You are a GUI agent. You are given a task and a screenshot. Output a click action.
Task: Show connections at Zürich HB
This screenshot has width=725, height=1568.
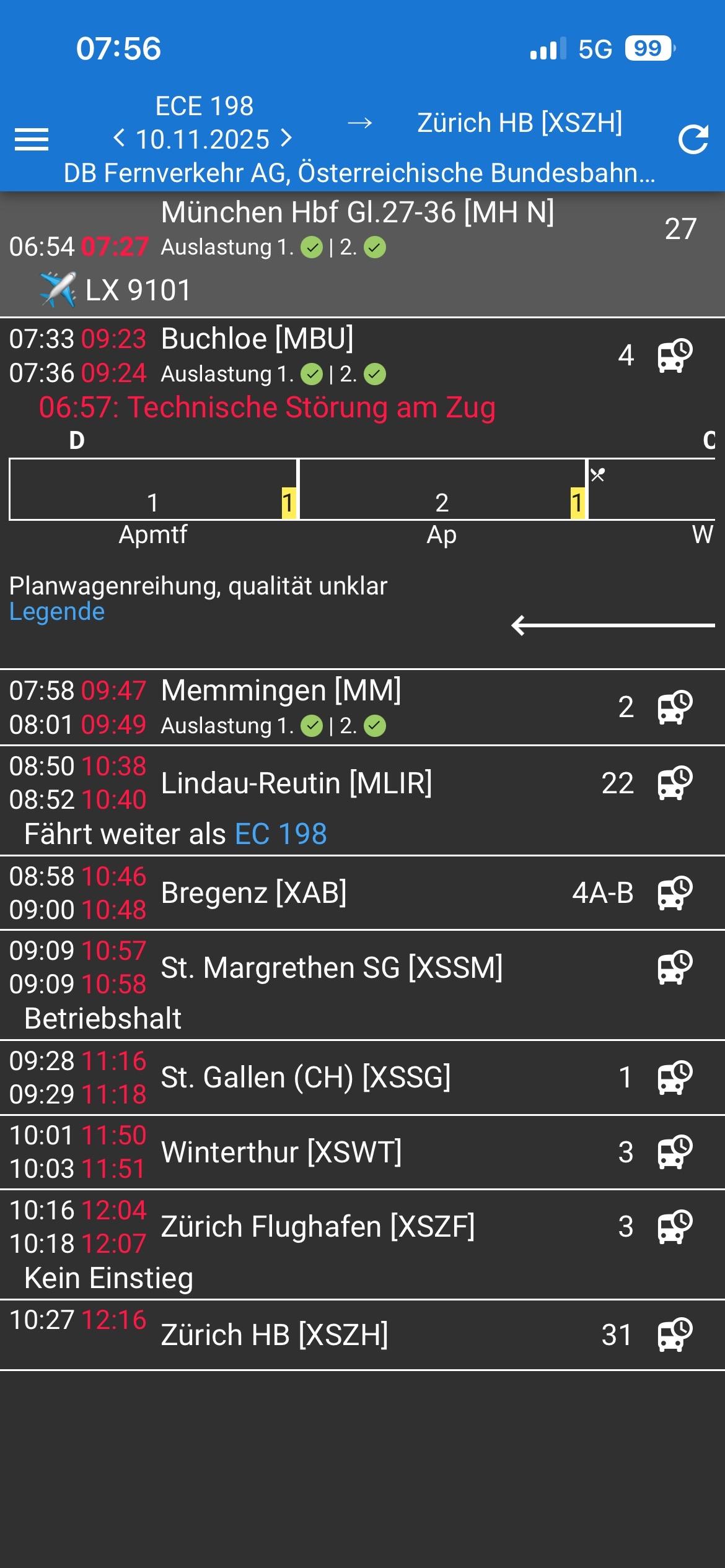pos(674,1335)
